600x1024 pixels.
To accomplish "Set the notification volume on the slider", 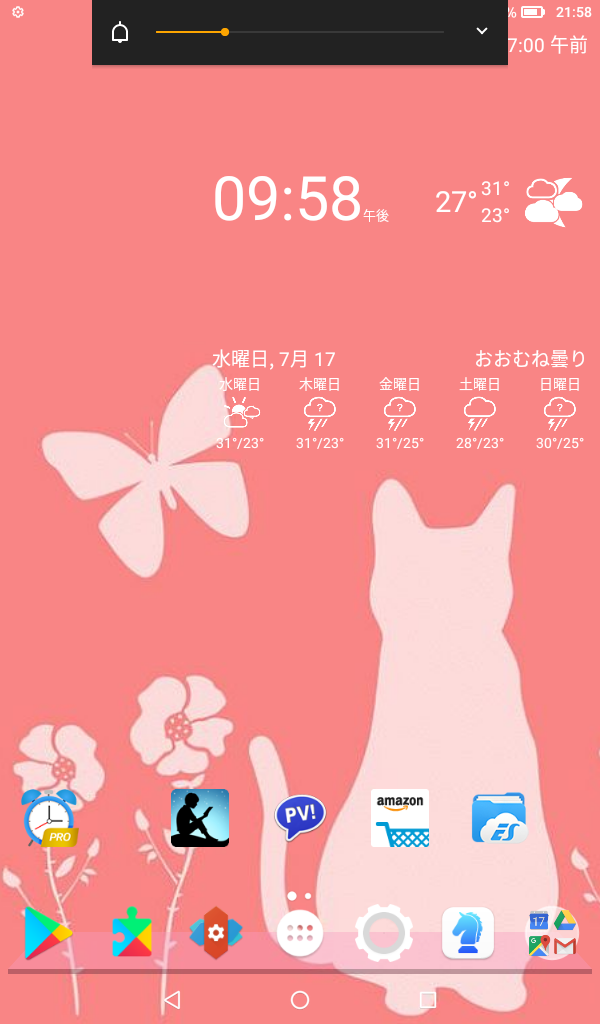I will [300, 32].
